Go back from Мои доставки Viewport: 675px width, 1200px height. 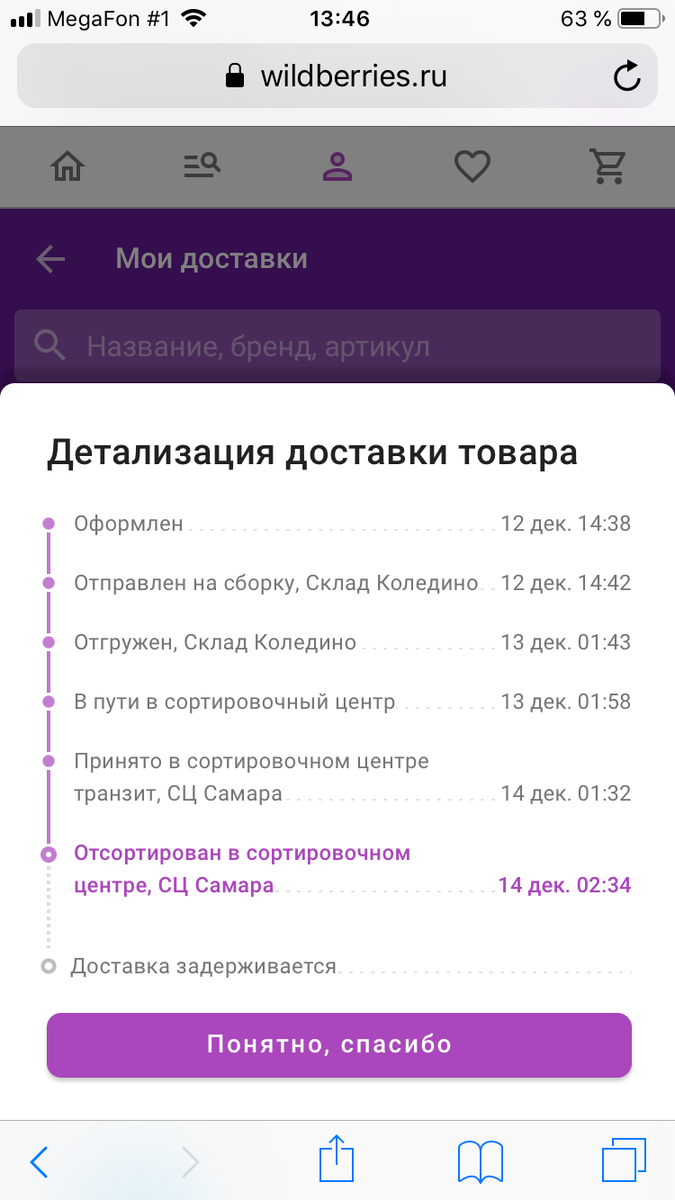(51, 260)
